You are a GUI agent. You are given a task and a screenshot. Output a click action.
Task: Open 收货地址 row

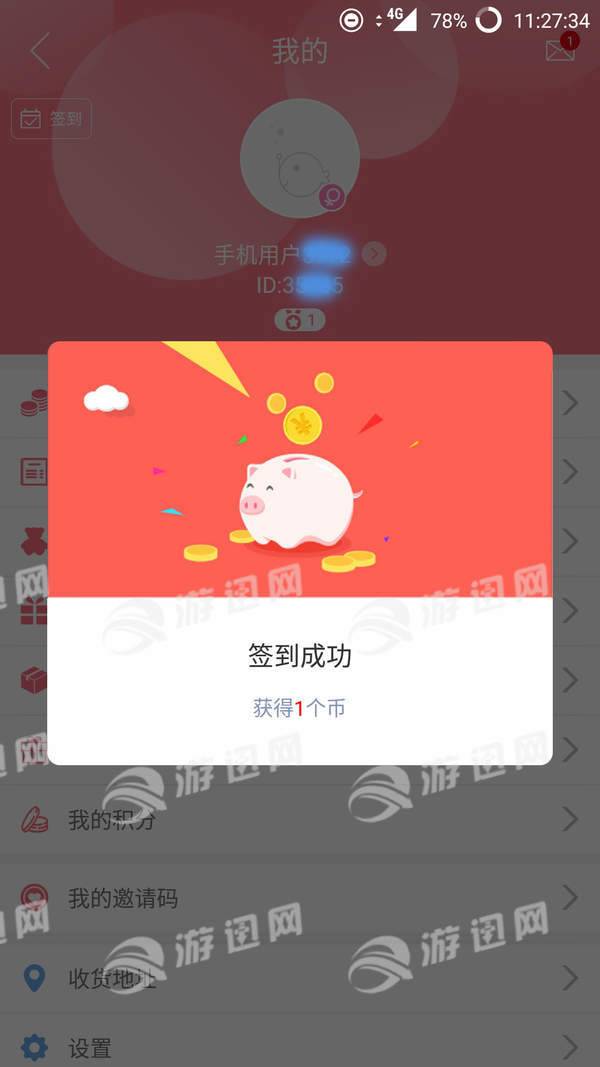click(300, 977)
